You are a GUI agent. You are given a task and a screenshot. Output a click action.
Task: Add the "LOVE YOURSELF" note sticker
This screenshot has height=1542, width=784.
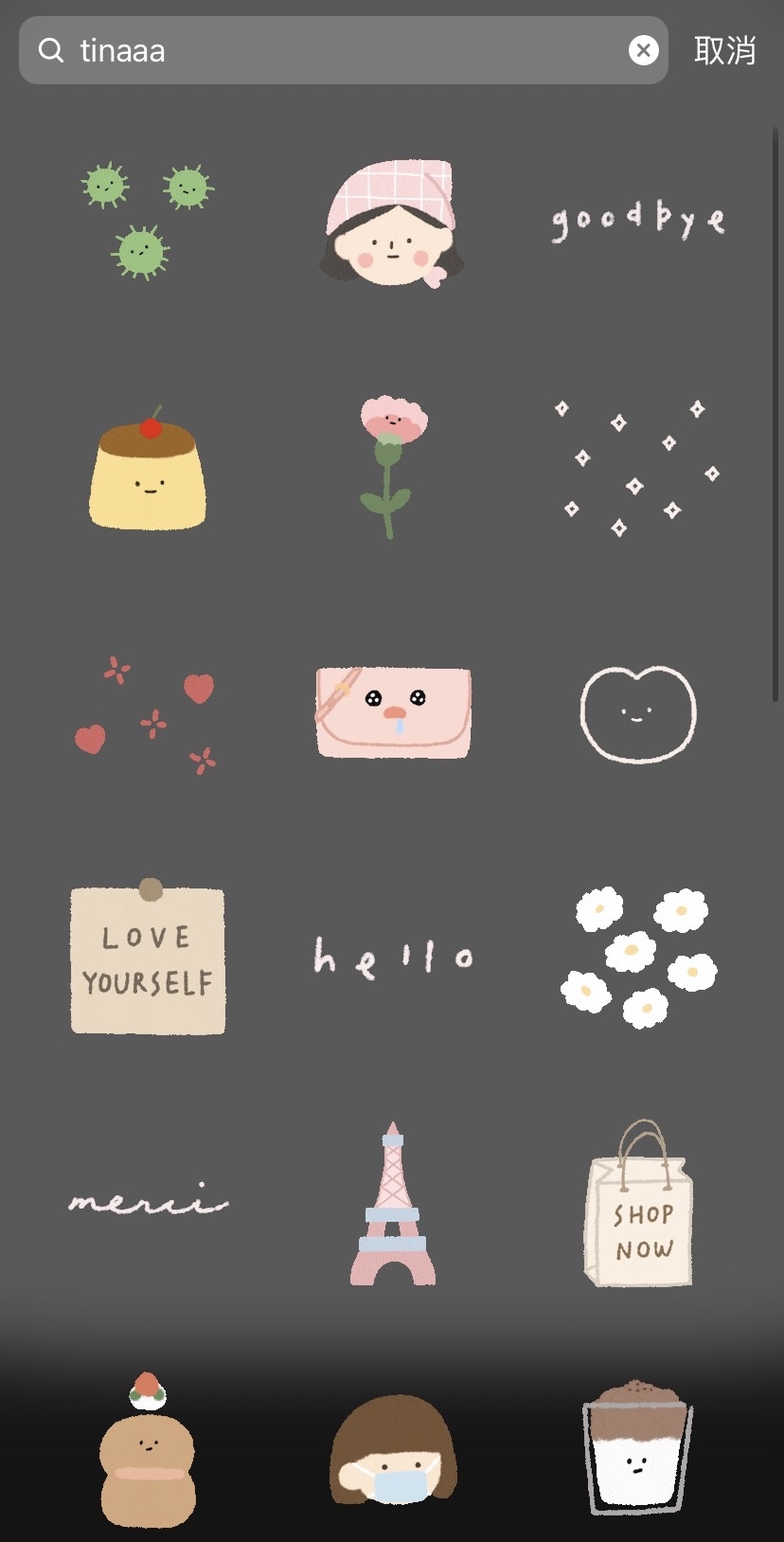coord(148,959)
